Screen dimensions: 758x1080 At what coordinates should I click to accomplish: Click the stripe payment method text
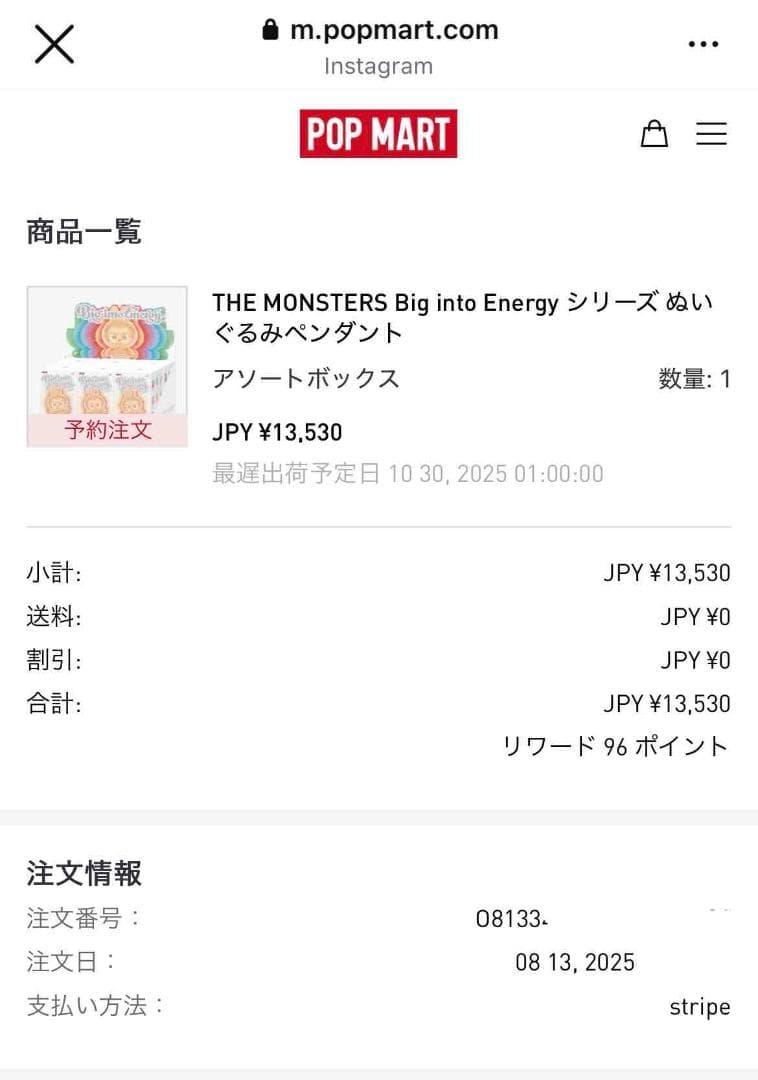pos(700,1007)
